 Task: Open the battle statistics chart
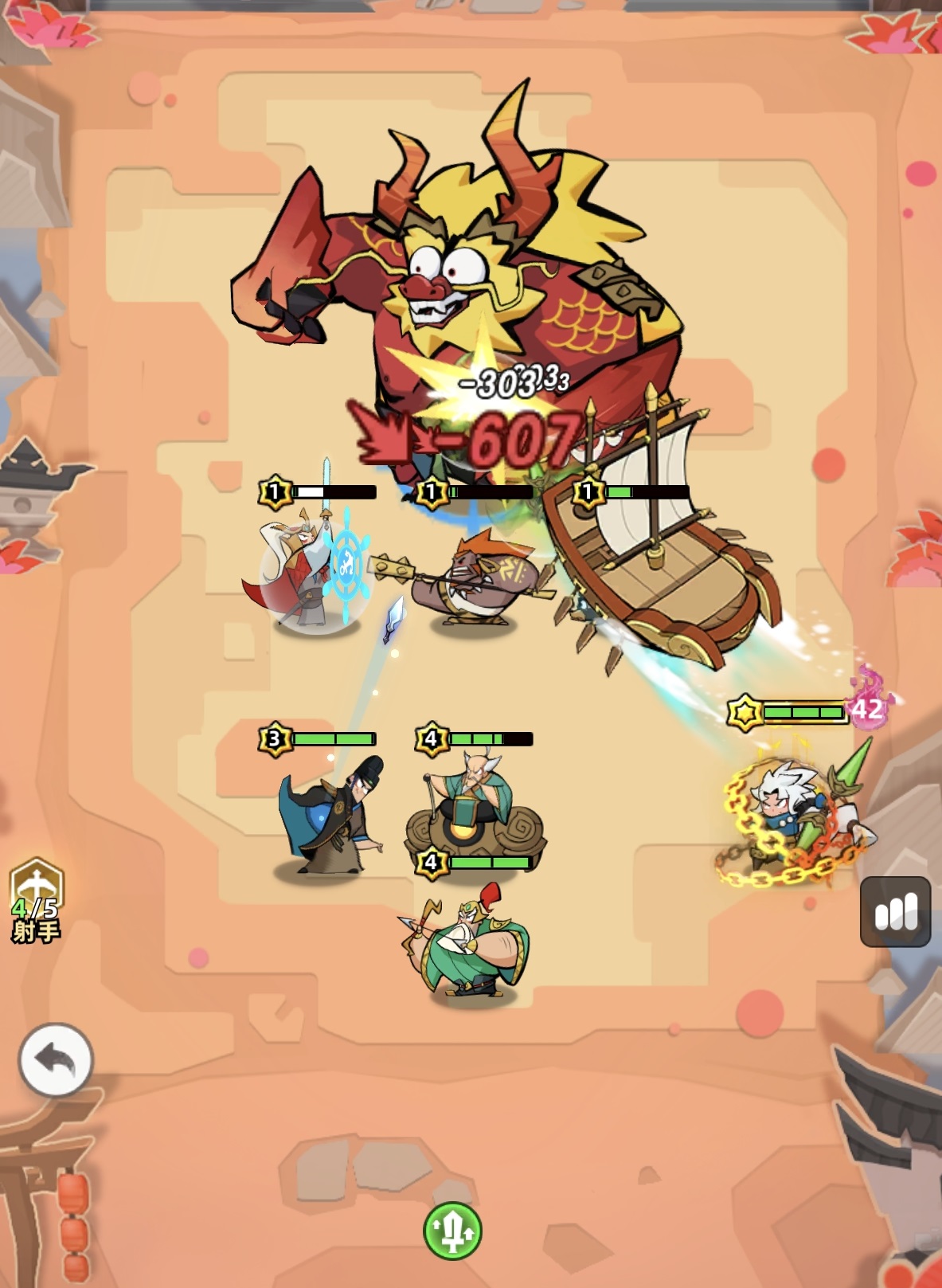pyautogui.click(x=895, y=912)
